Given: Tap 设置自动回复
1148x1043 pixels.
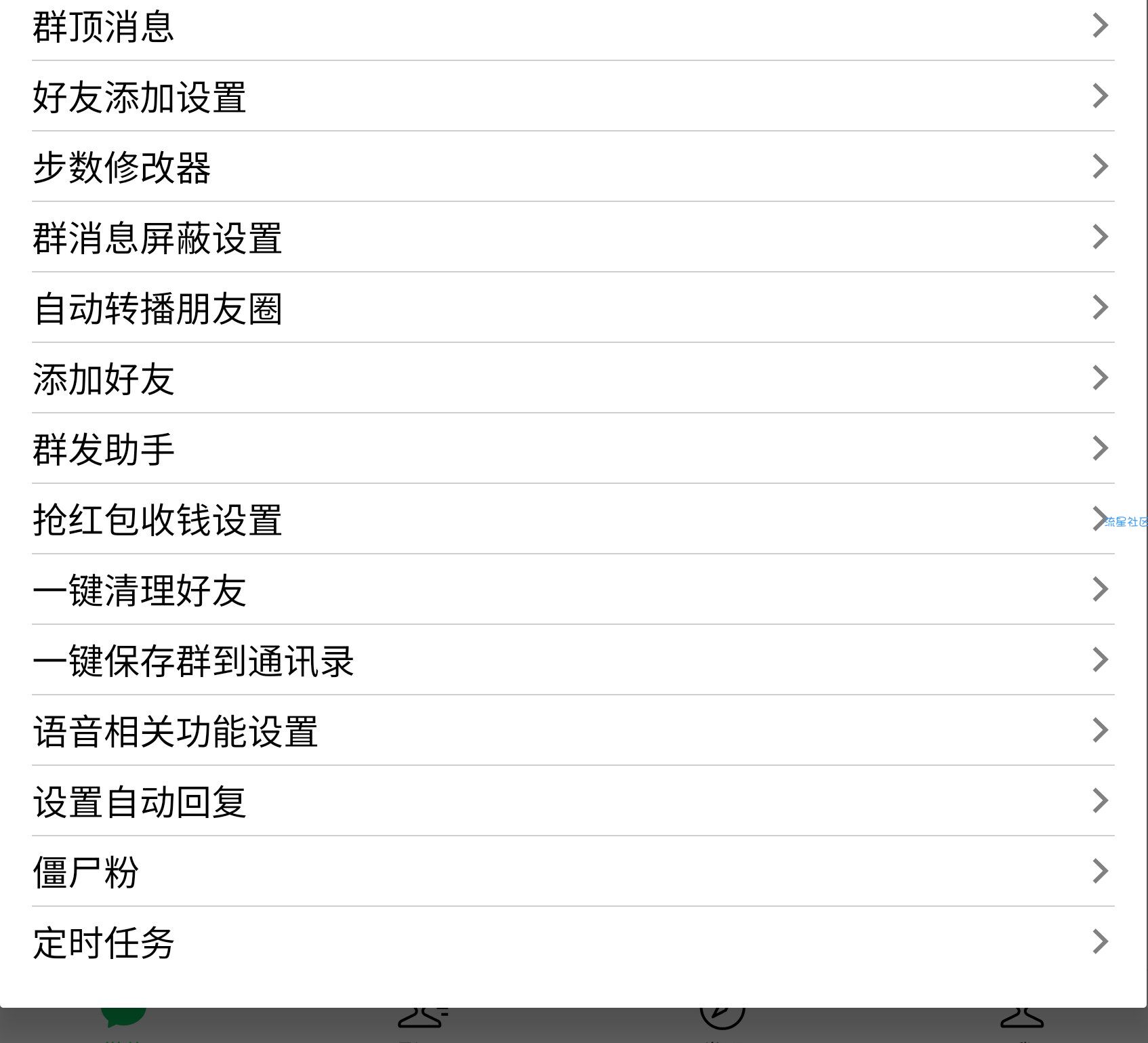Looking at the screenshot, I should (573, 801).
